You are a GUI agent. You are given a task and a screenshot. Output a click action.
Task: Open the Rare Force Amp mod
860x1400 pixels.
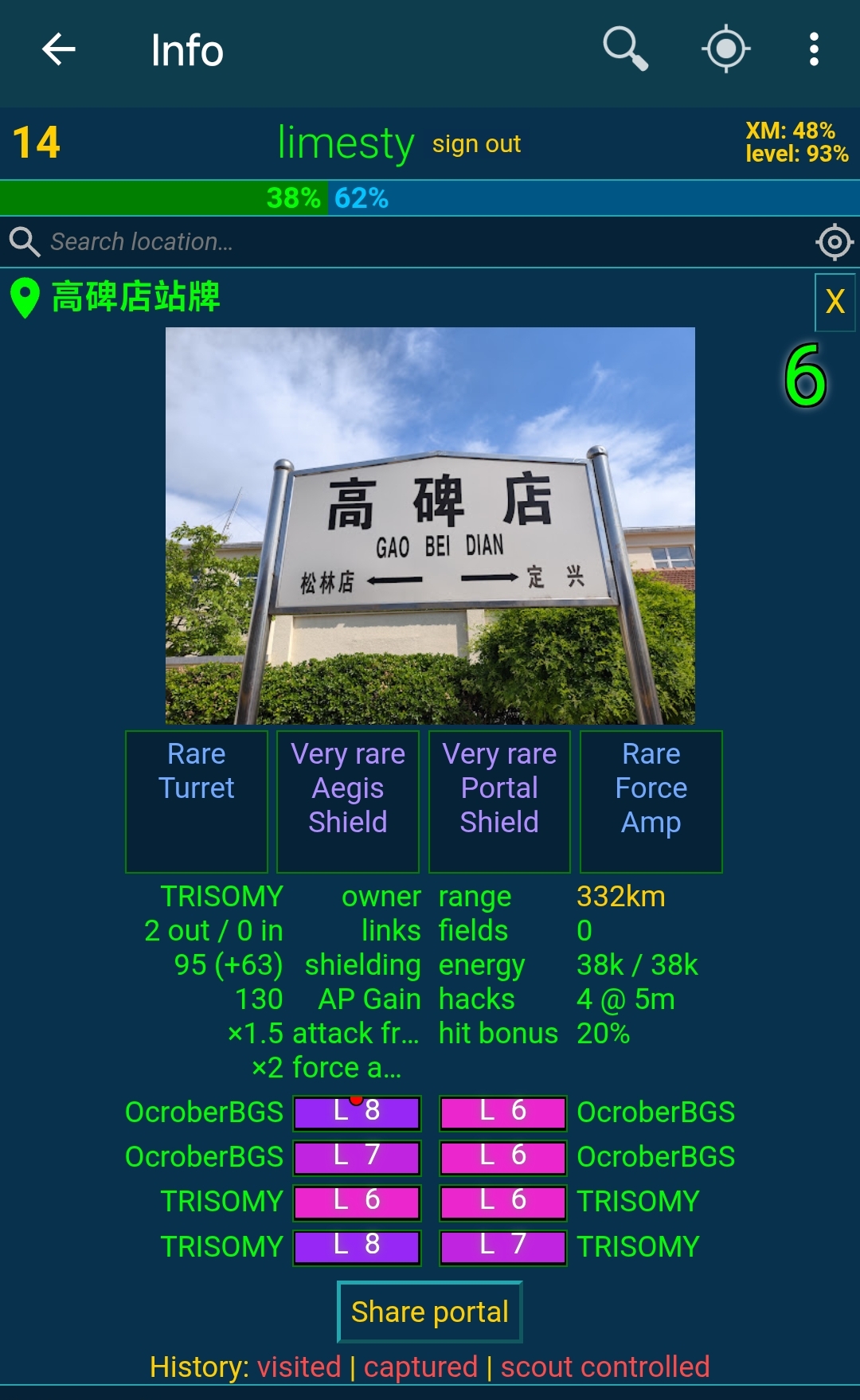[651, 801]
